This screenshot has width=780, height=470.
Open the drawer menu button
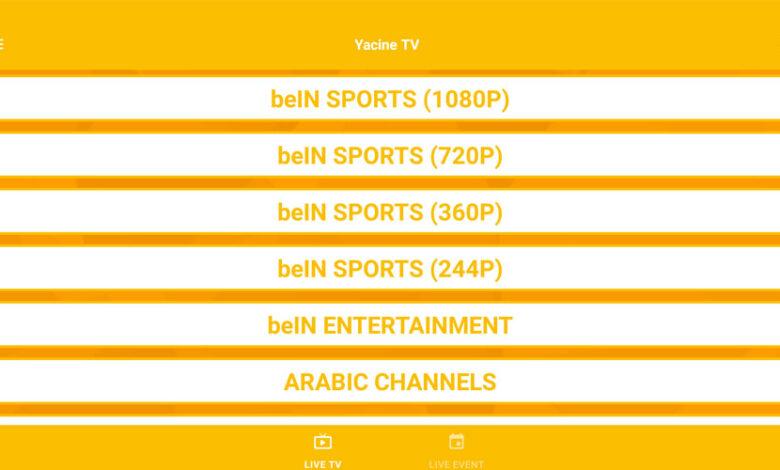point(3,45)
